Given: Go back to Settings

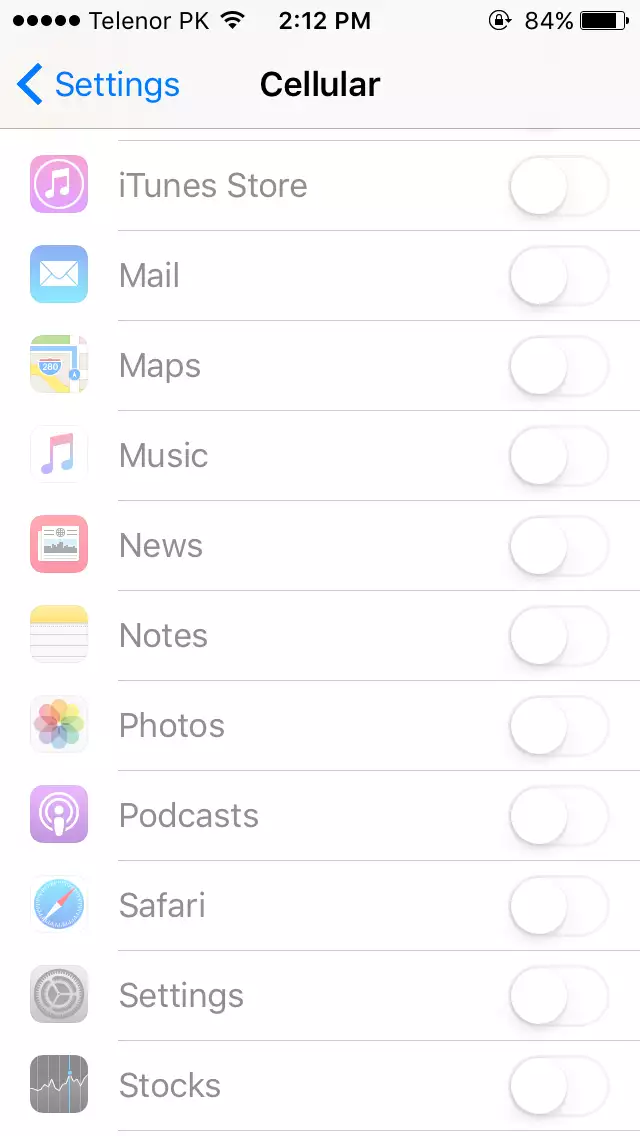Looking at the screenshot, I should tap(98, 85).
